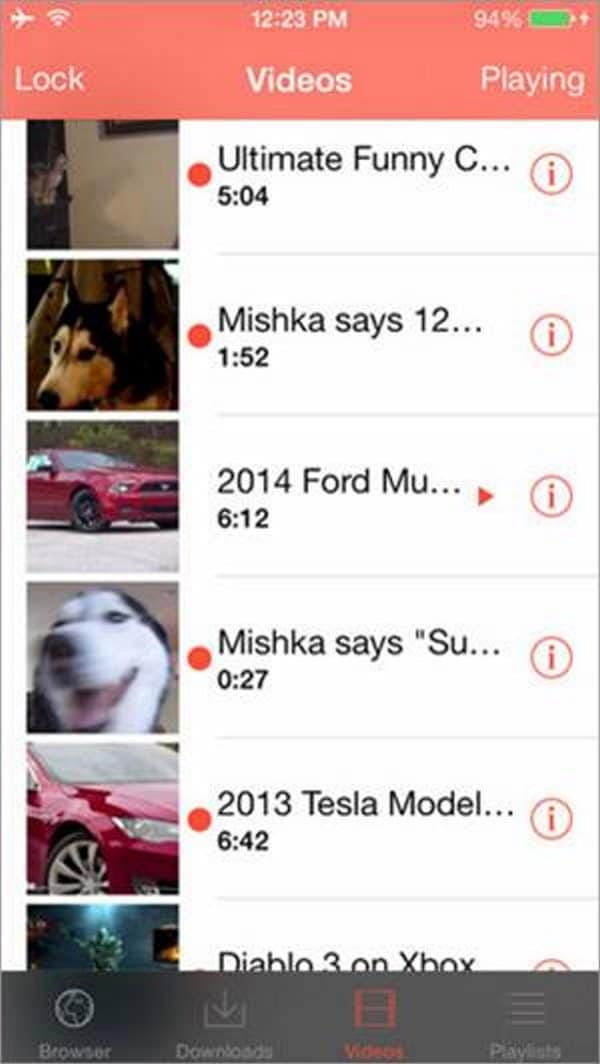Show info for Ultimate Funny C… video

[x=550, y=175]
